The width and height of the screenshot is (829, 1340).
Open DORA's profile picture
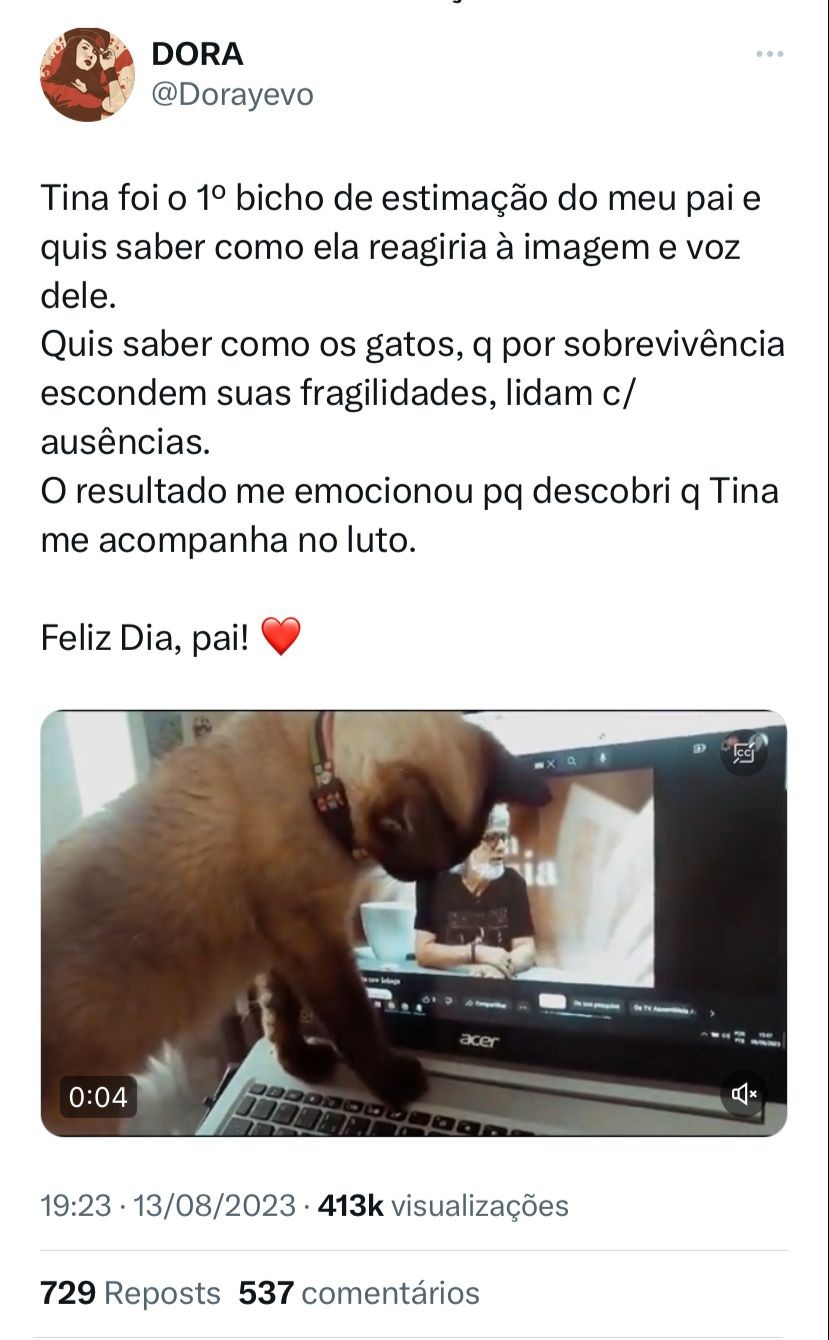(87, 74)
